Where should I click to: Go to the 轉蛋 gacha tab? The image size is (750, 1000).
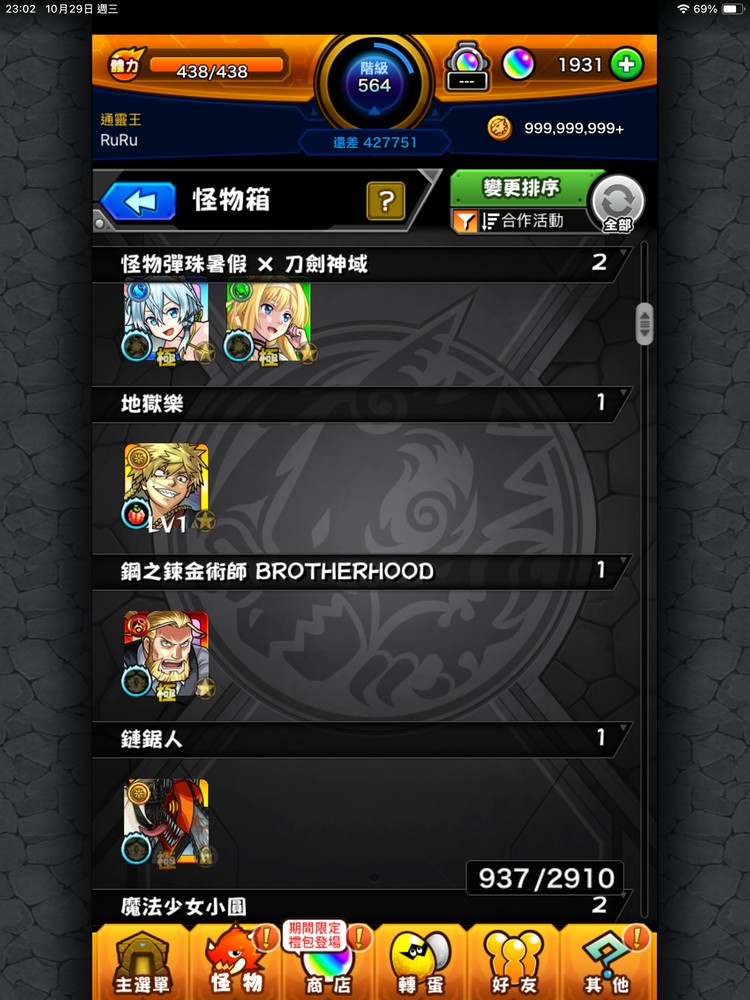tap(420, 962)
